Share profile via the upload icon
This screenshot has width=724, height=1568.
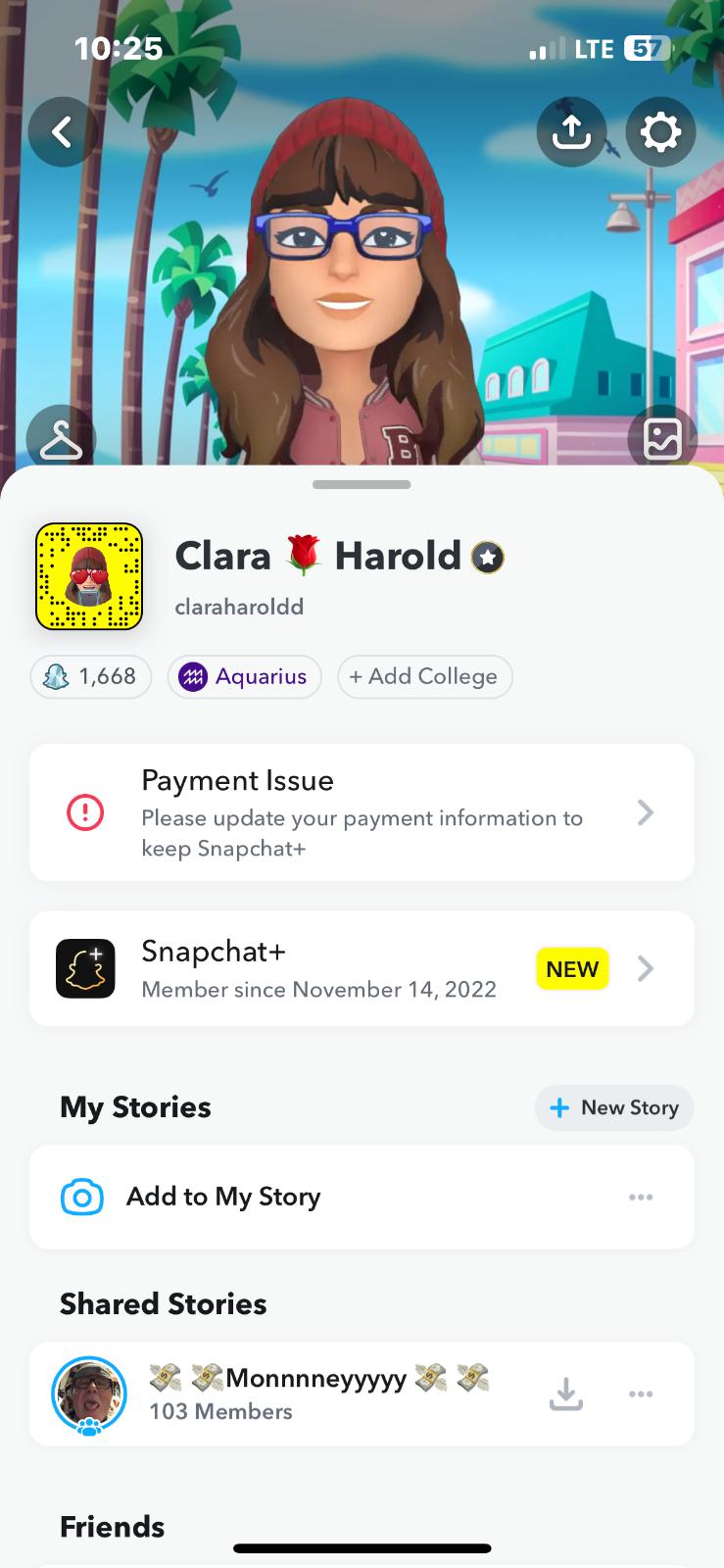[x=571, y=131]
